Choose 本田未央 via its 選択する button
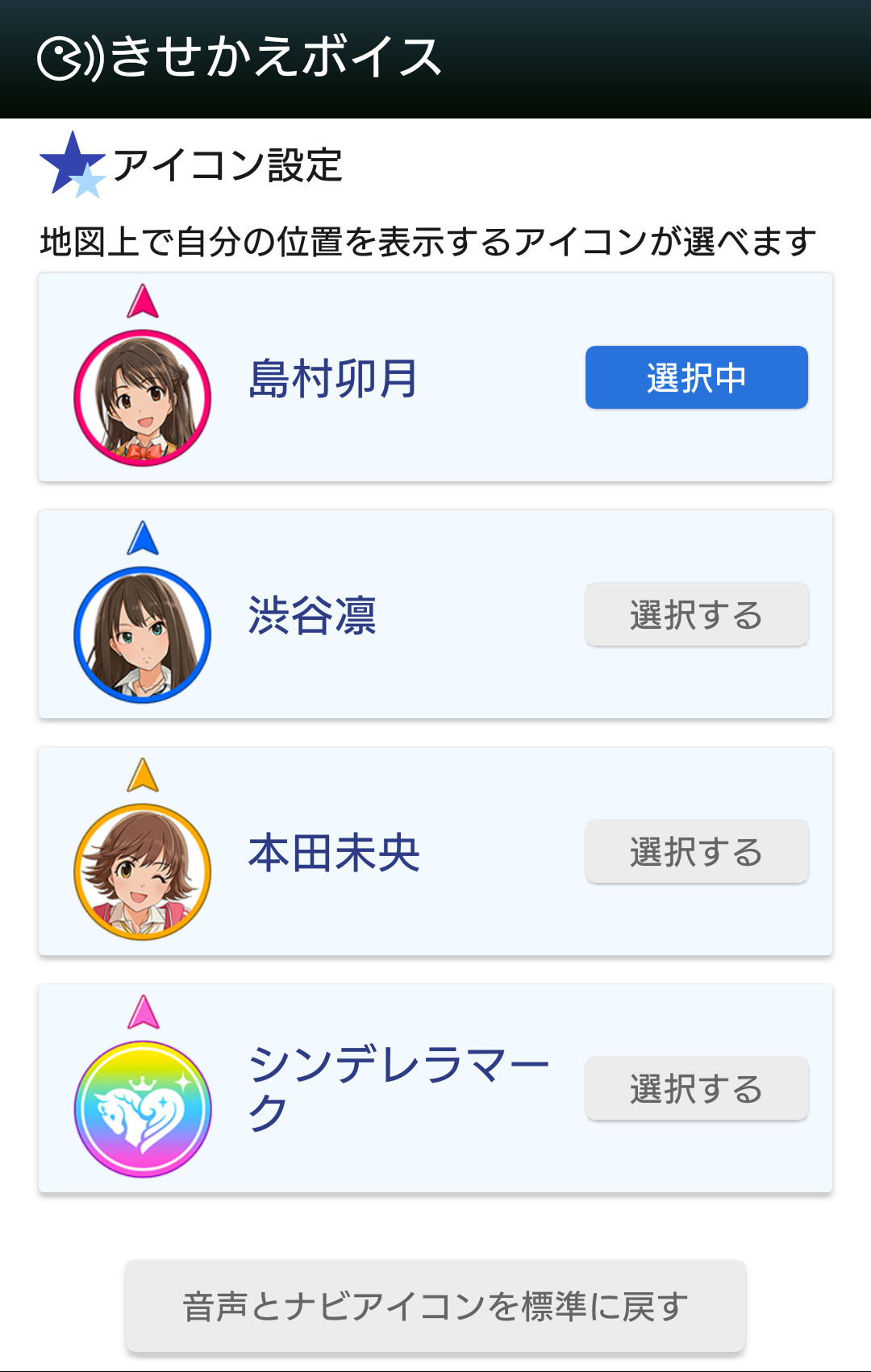Image resolution: width=871 pixels, height=1372 pixels. click(696, 851)
